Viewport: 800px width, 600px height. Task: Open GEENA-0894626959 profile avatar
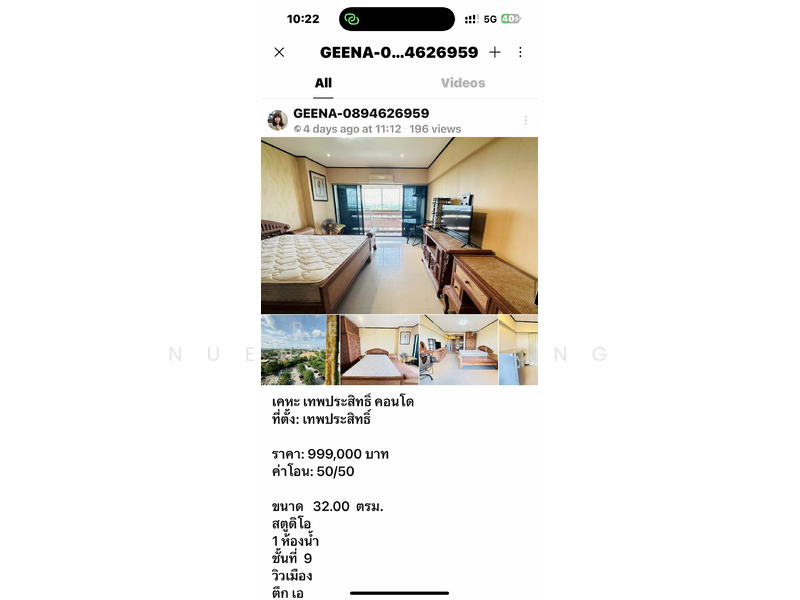pyautogui.click(x=277, y=120)
